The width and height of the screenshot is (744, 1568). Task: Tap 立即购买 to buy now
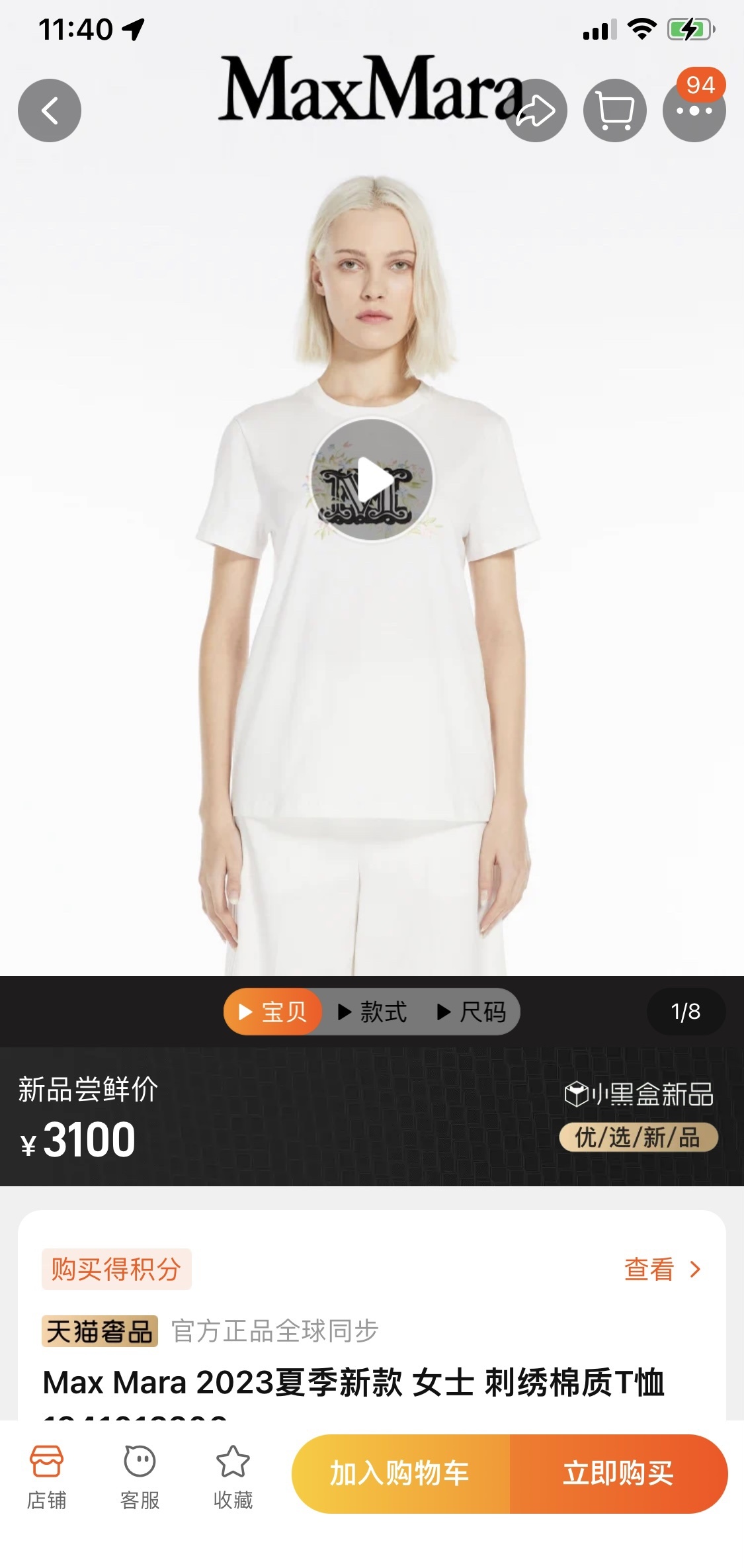[618, 1473]
